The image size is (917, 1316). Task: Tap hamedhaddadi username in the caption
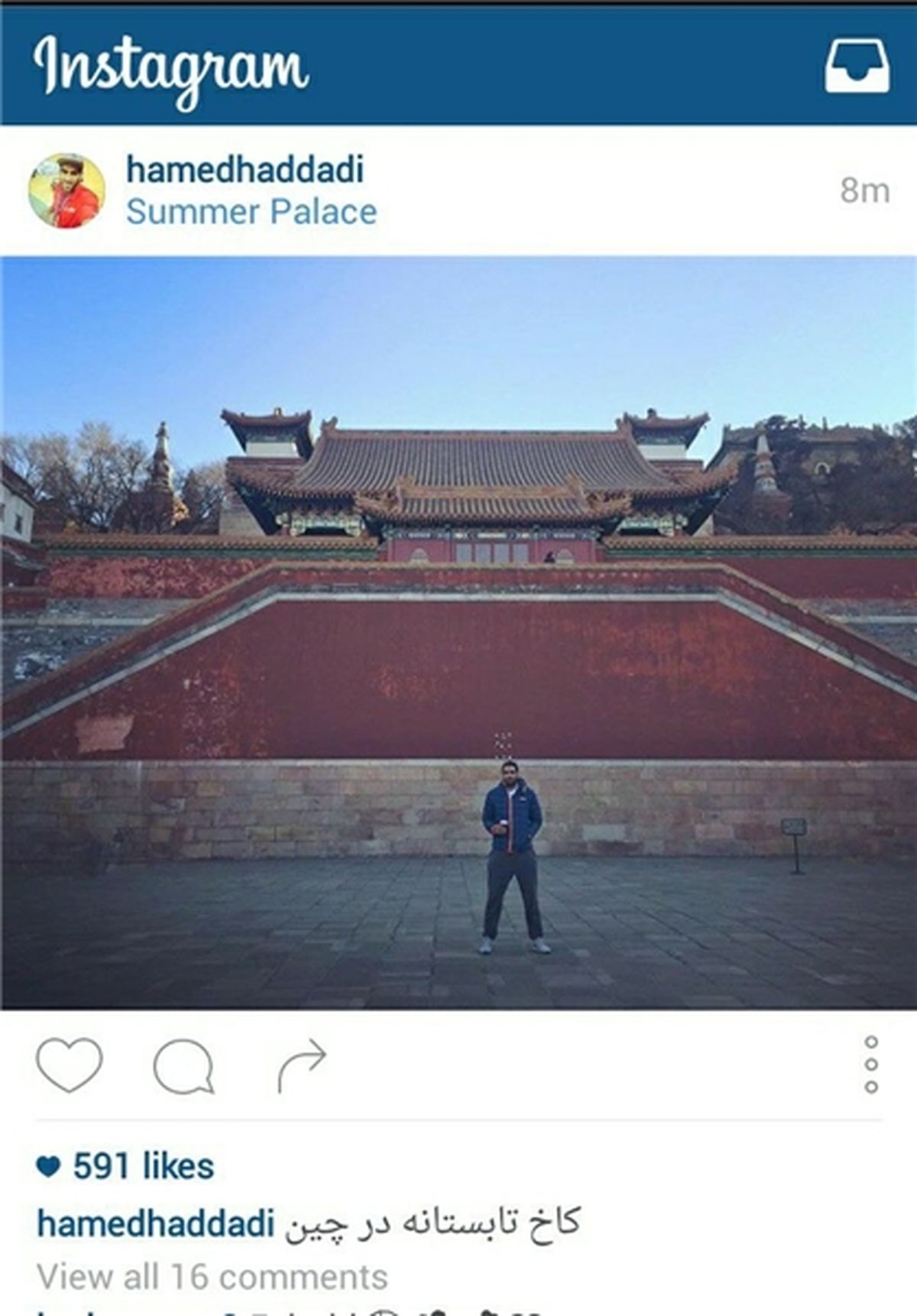[x=155, y=1224]
